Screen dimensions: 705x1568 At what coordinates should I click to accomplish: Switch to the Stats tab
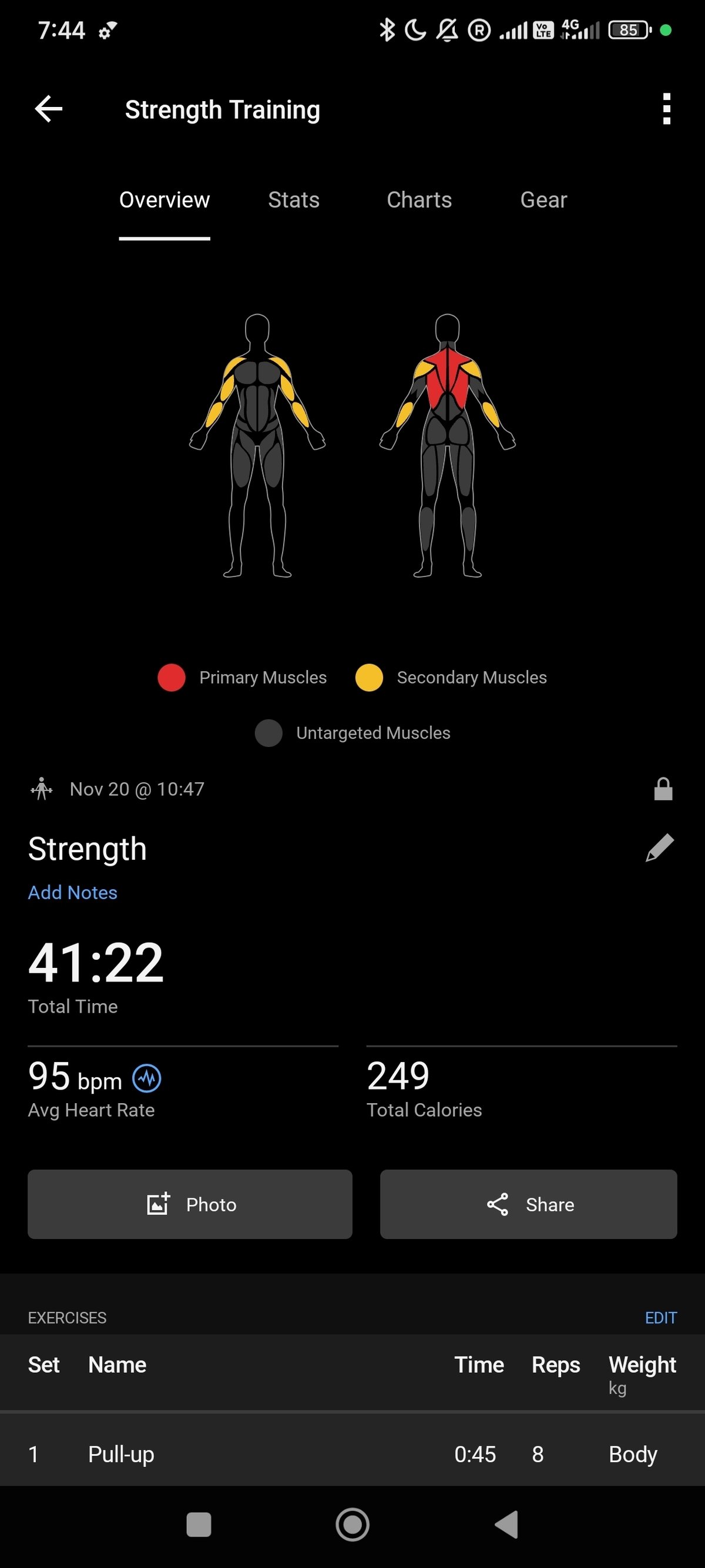point(294,200)
